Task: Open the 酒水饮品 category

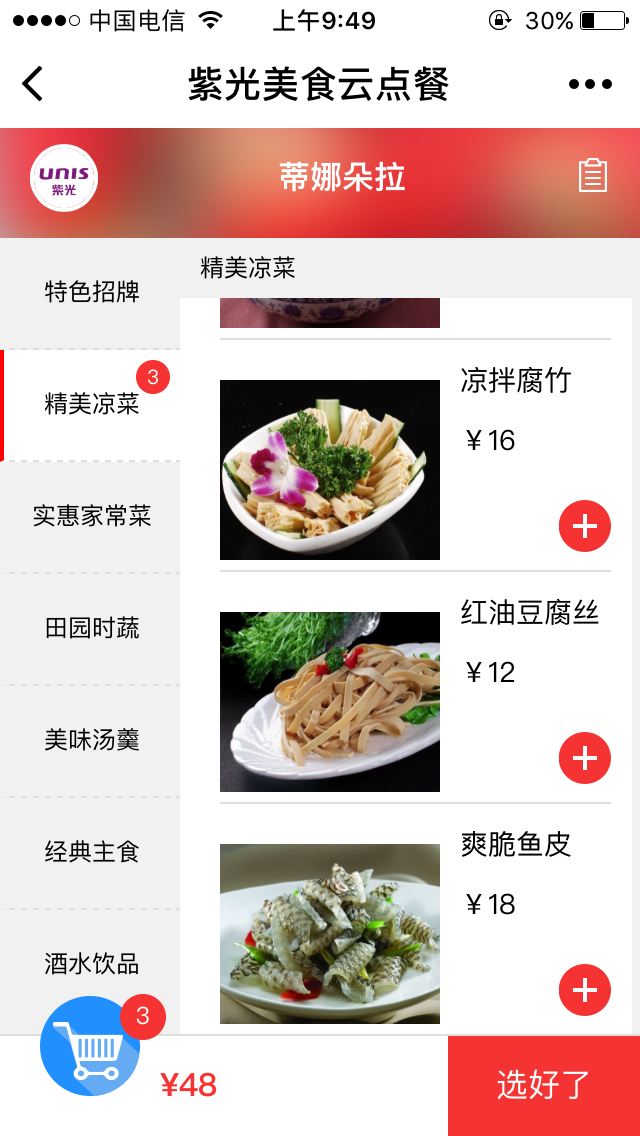Action: point(91,965)
